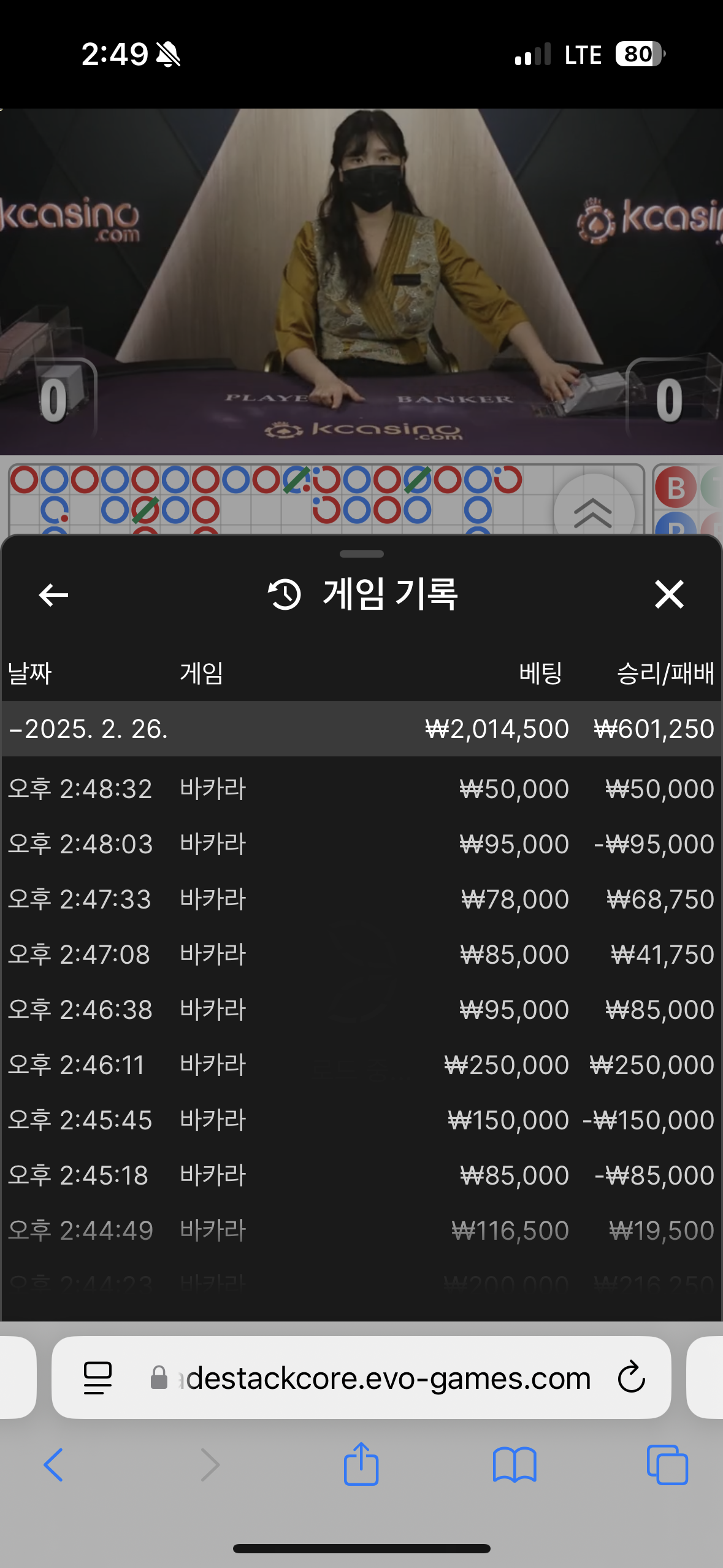
Task: Open the 오후 2:44:49 바카라 record
Action: 361,1231
